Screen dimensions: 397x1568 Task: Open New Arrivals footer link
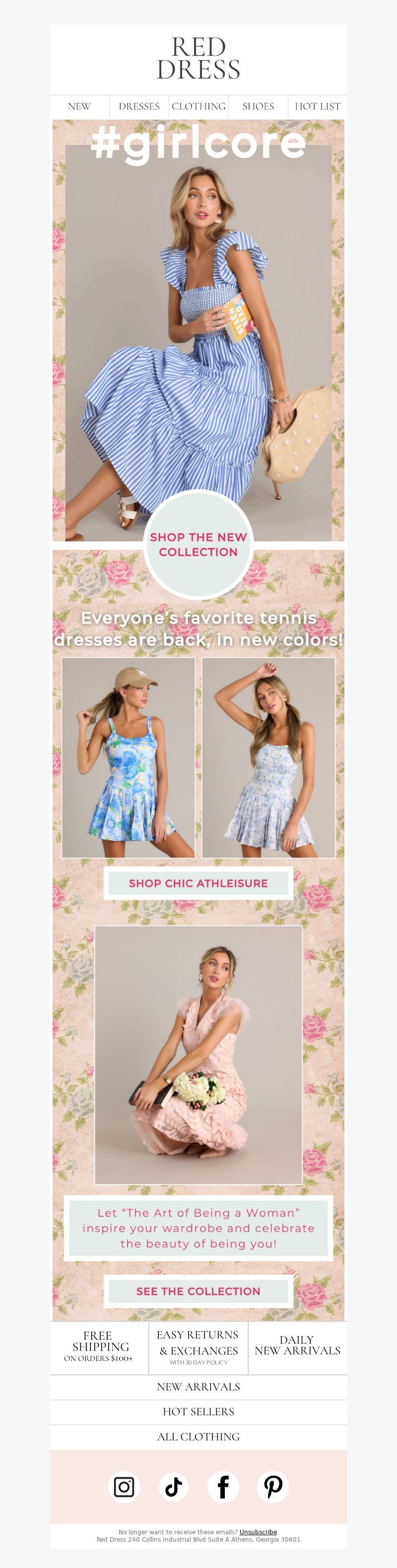198,1387
